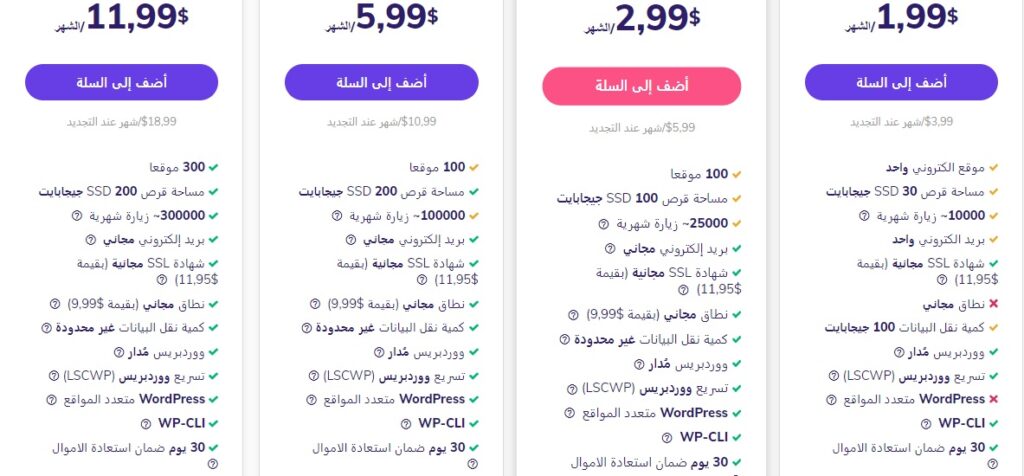This screenshot has height=476, width=1024.
Task: Open help icon beside 300000 monthly visits
Action: pyautogui.click(x=77, y=215)
